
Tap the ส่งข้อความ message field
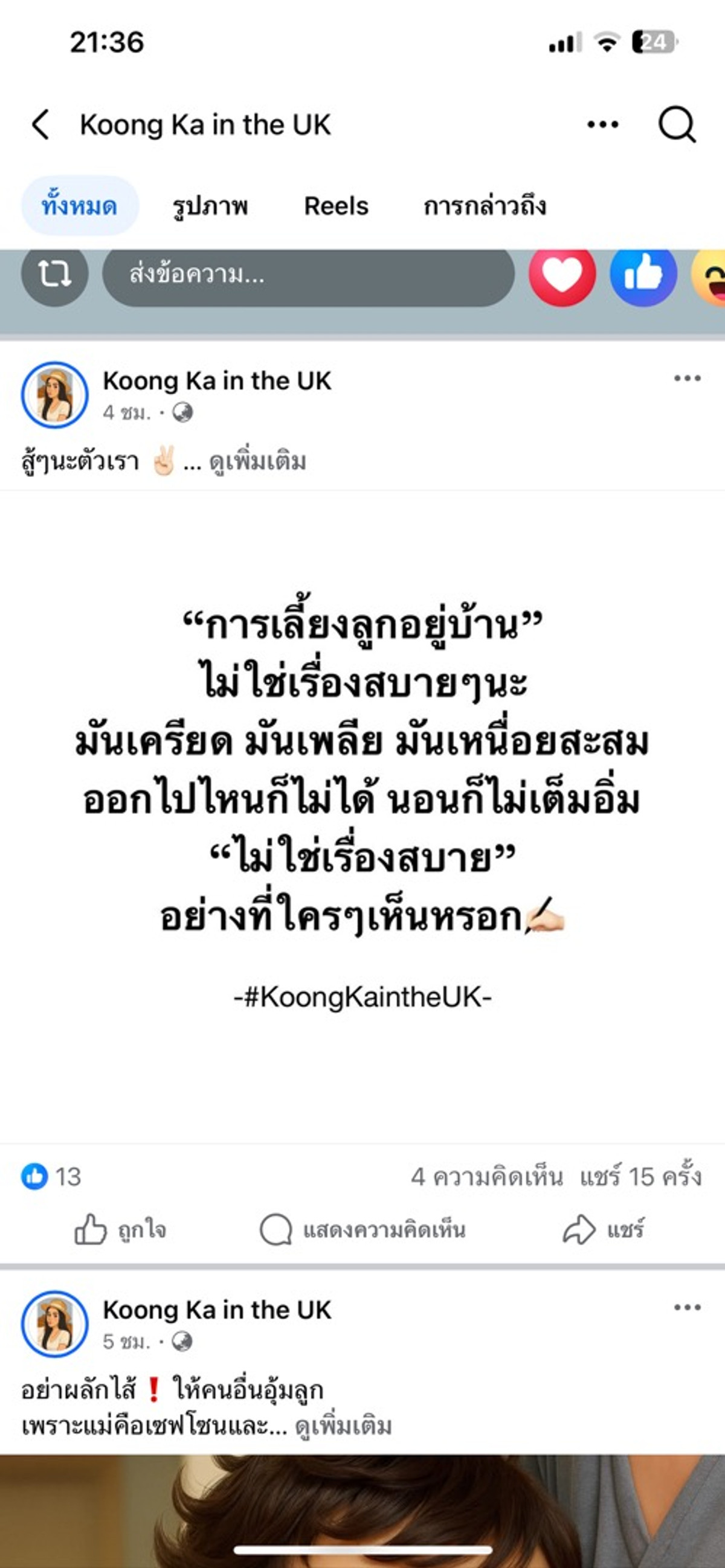pyautogui.click(x=308, y=275)
